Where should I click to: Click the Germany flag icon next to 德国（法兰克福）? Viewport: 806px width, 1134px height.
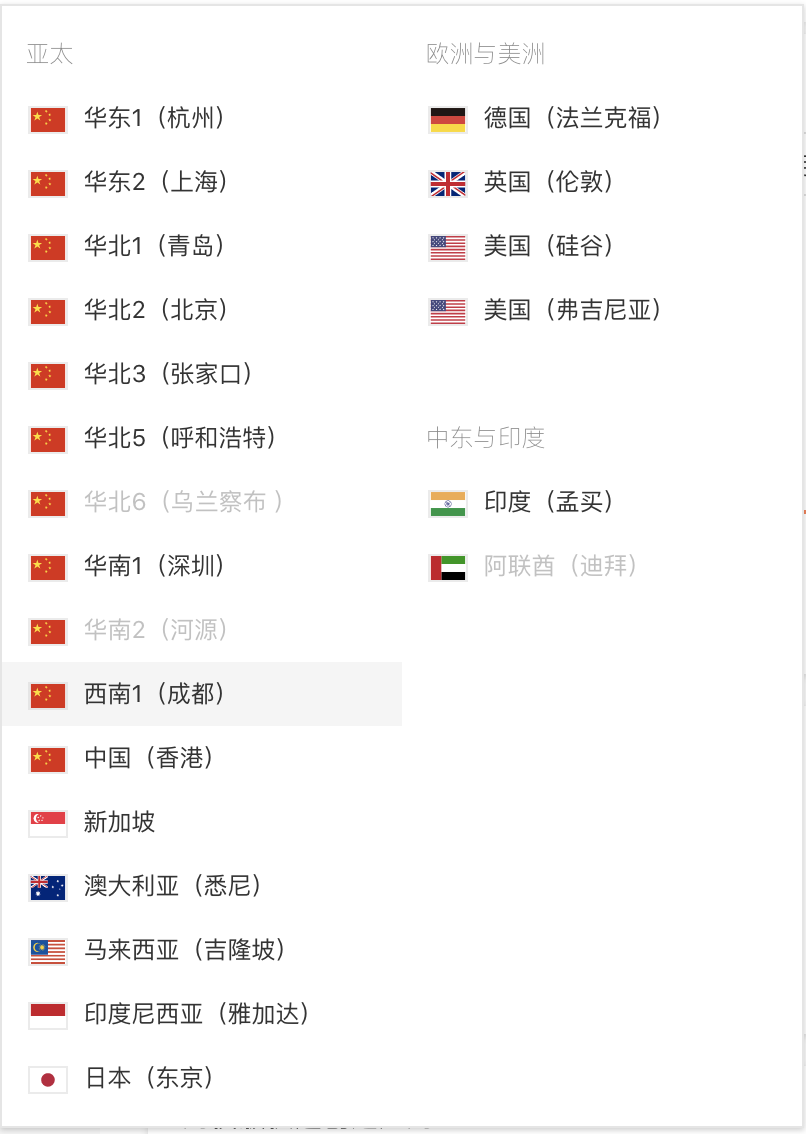pos(447,119)
